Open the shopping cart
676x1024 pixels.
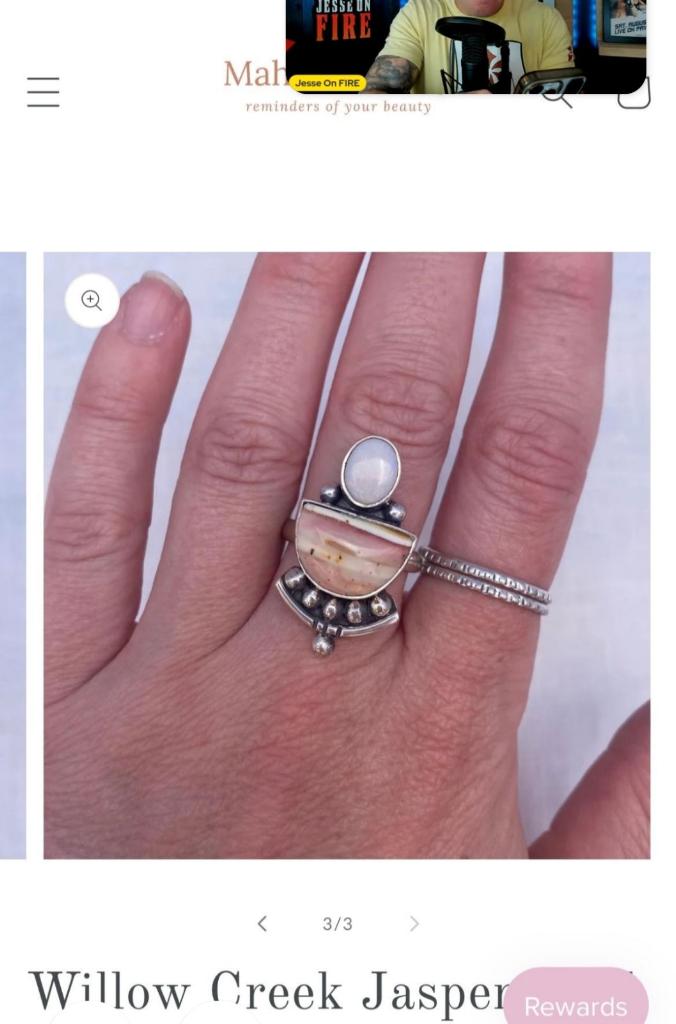coord(634,100)
